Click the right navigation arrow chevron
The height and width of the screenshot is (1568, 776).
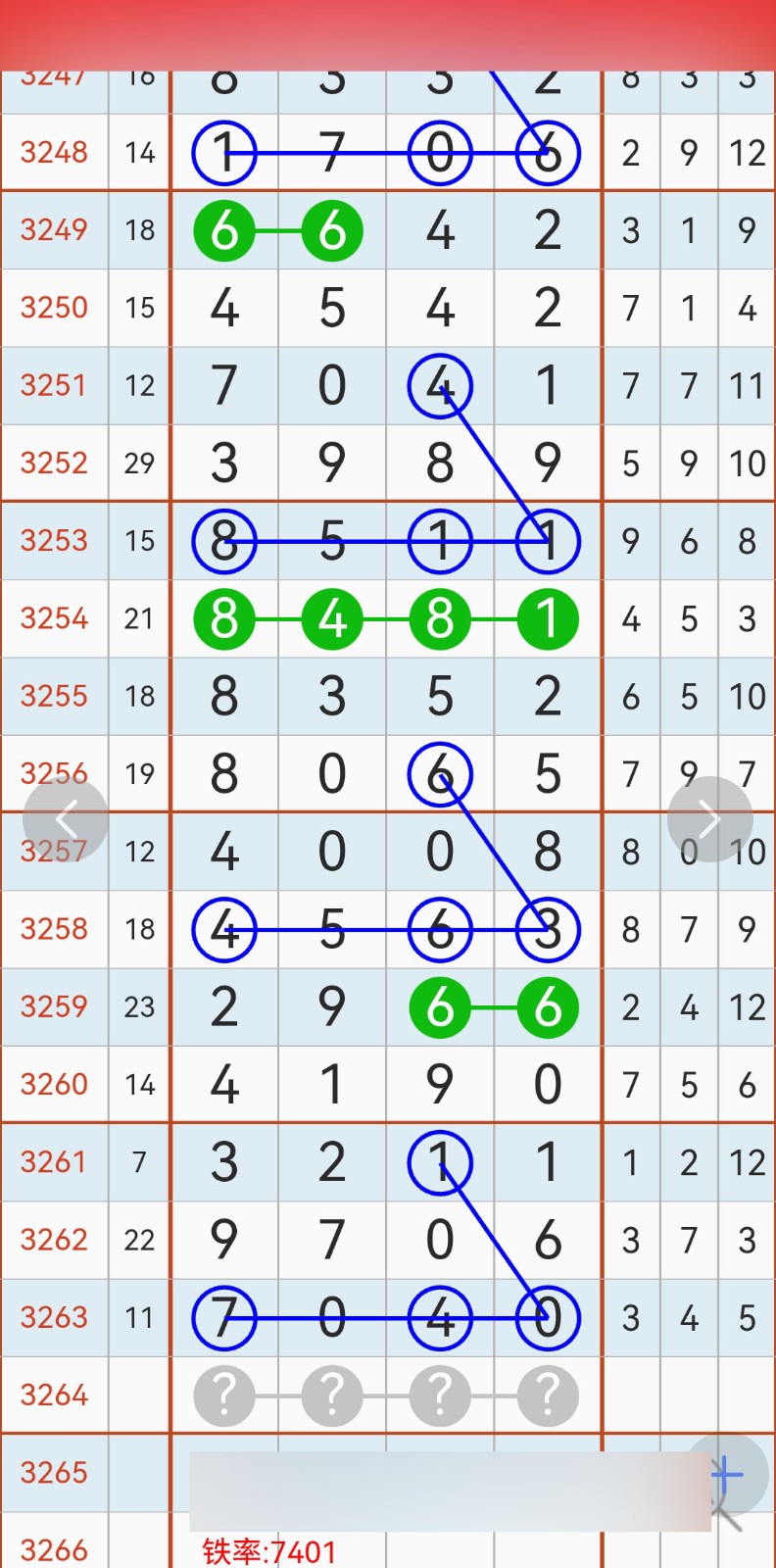pos(709,818)
